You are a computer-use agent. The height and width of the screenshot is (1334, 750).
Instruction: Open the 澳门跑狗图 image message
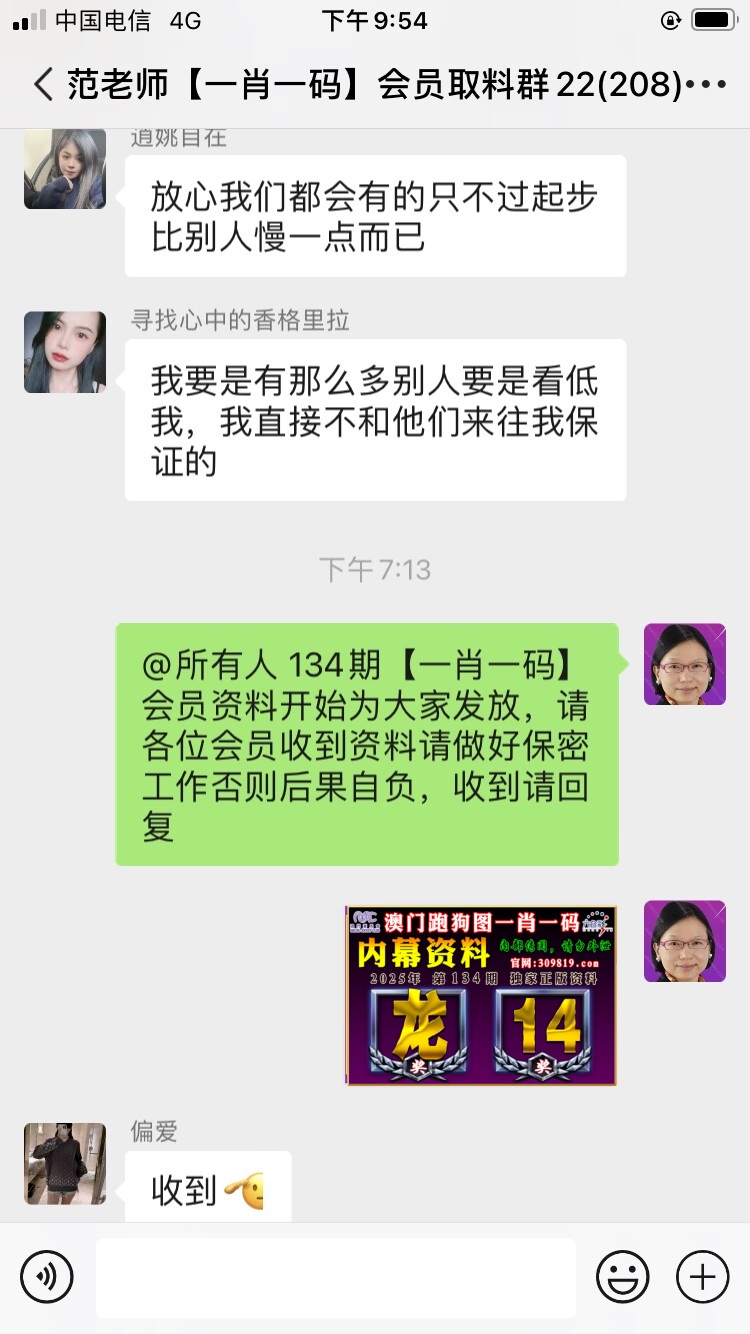(481, 995)
